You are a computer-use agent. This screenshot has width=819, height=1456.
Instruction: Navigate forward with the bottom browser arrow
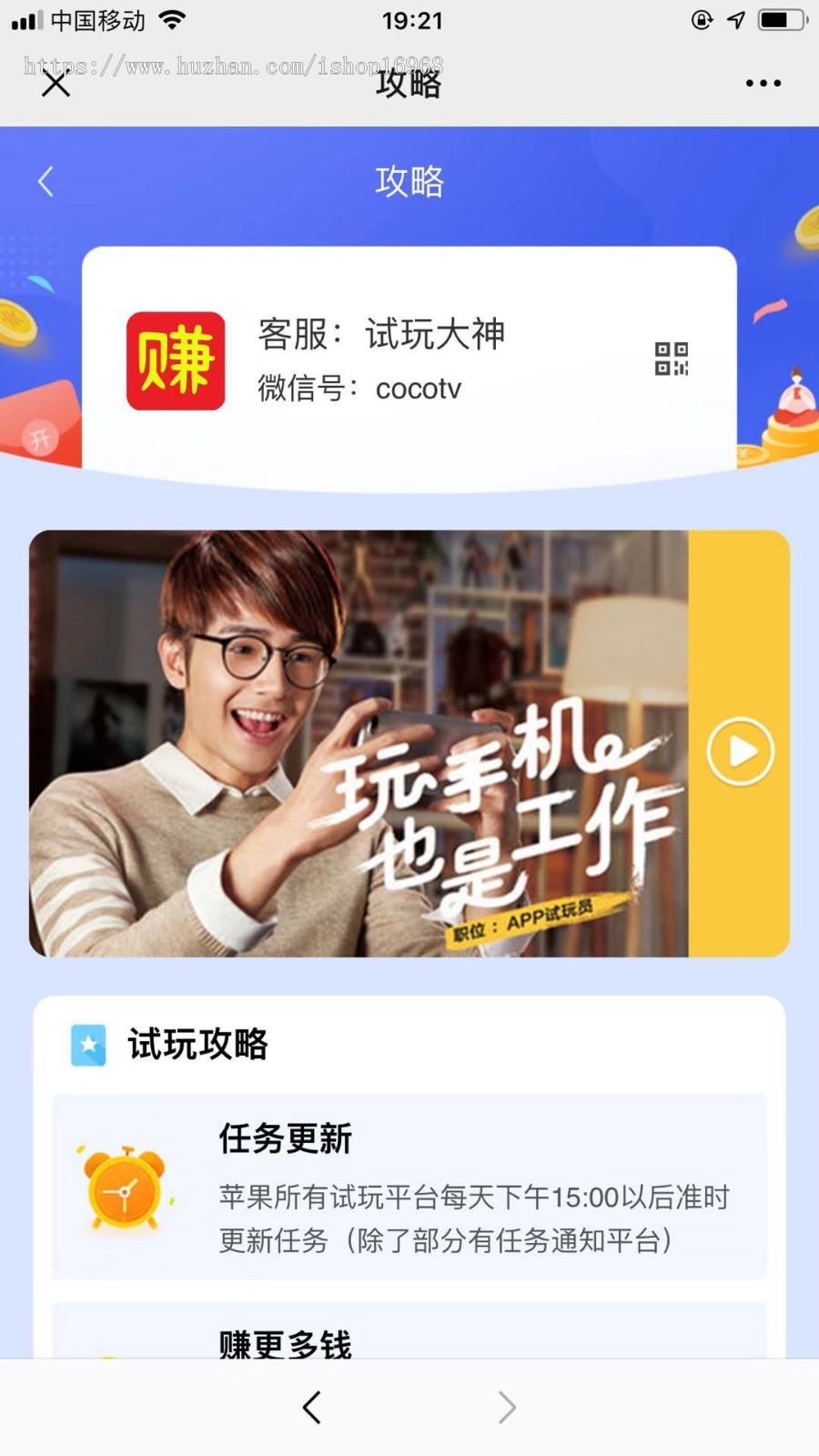pos(507,1407)
